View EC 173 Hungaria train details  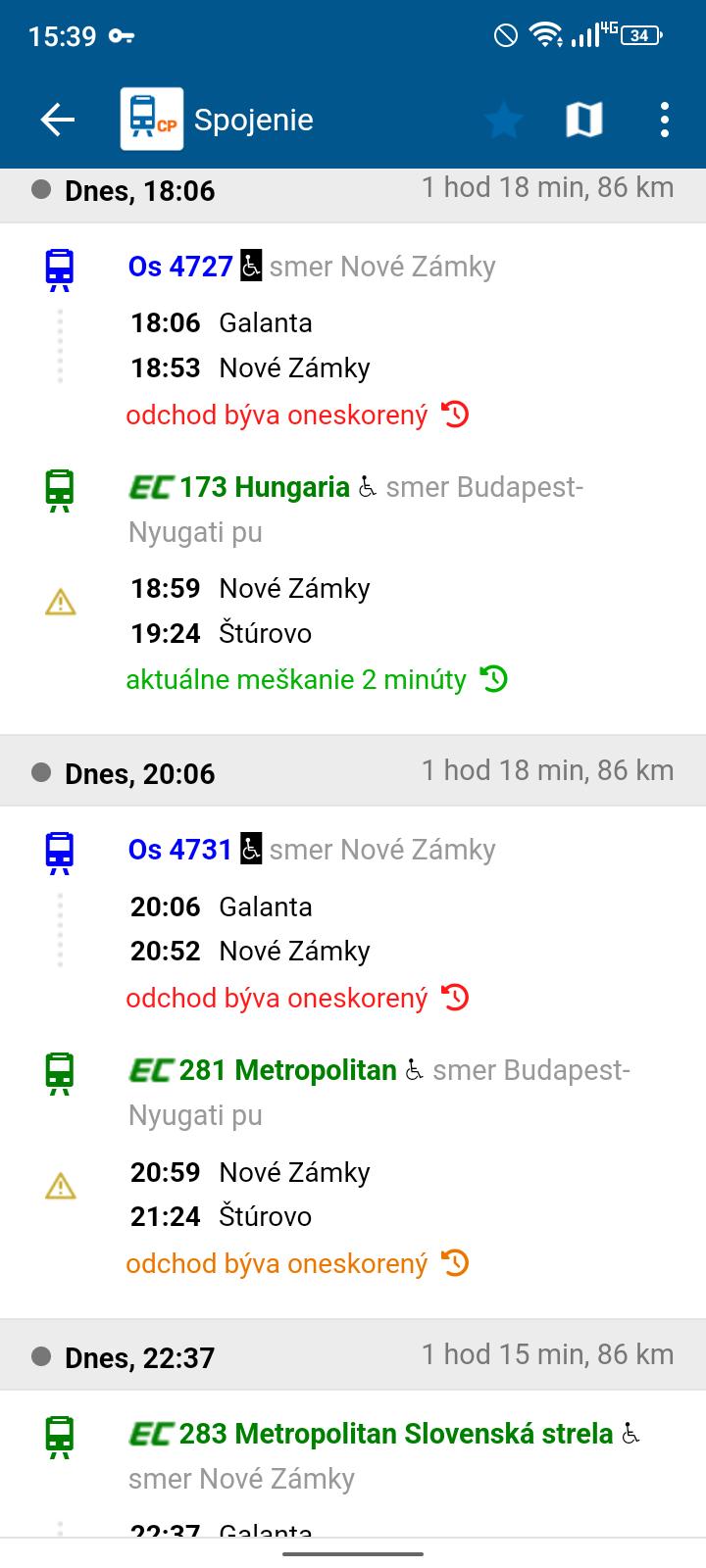(239, 487)
